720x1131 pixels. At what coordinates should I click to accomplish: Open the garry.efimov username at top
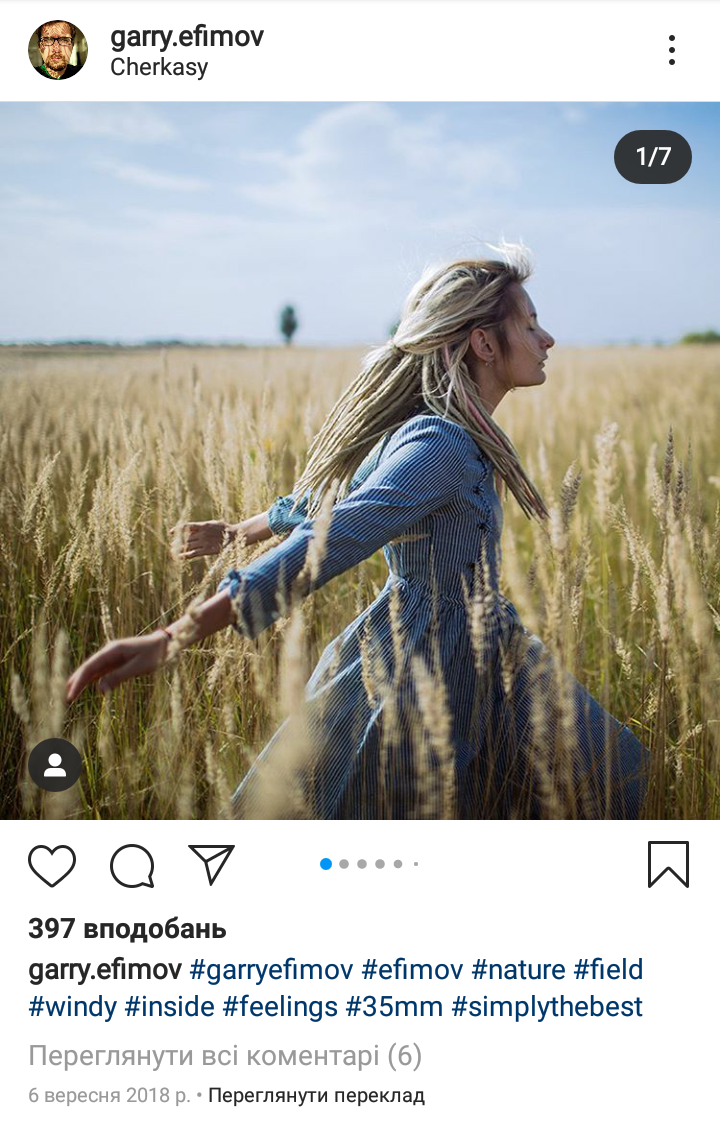(x=187, y=37)
